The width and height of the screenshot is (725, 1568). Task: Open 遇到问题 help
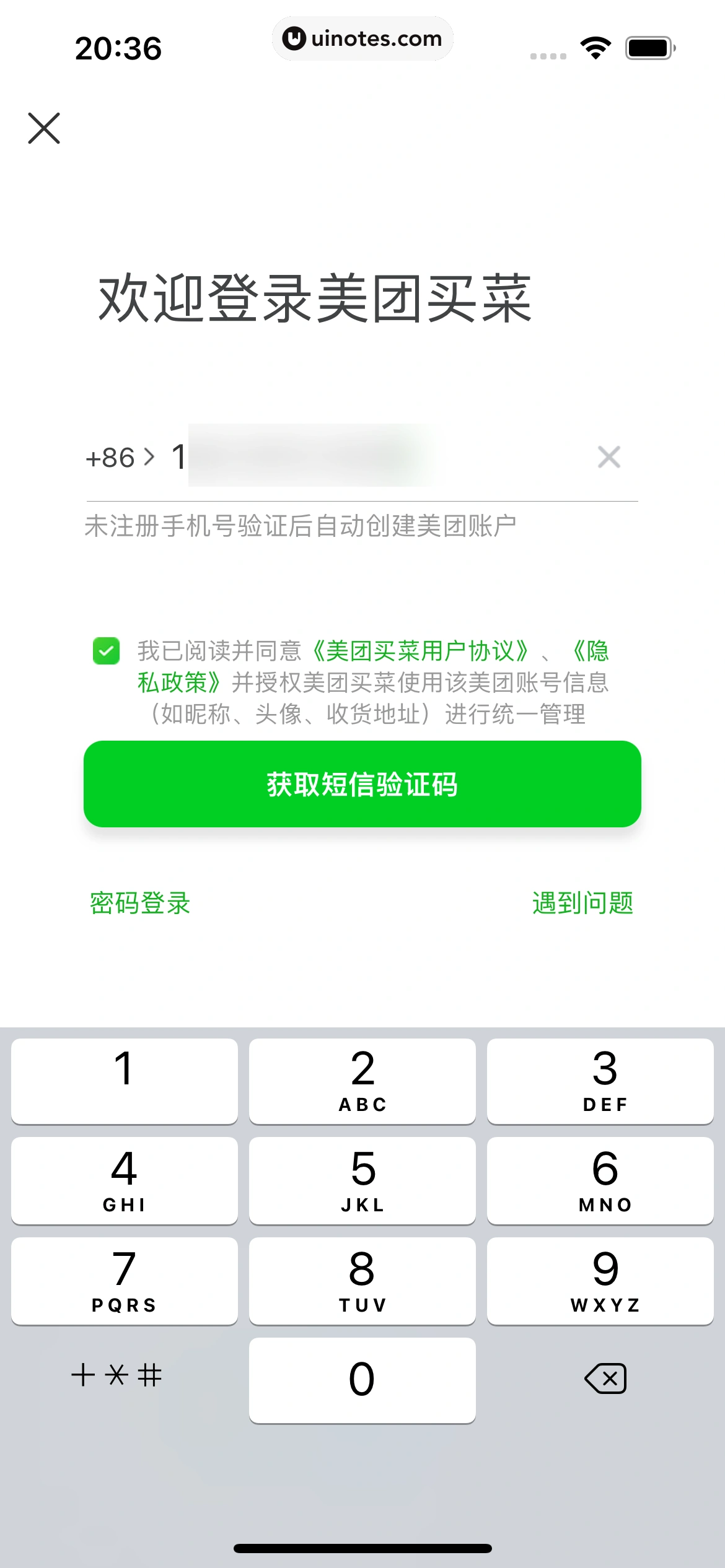point(582,903)
